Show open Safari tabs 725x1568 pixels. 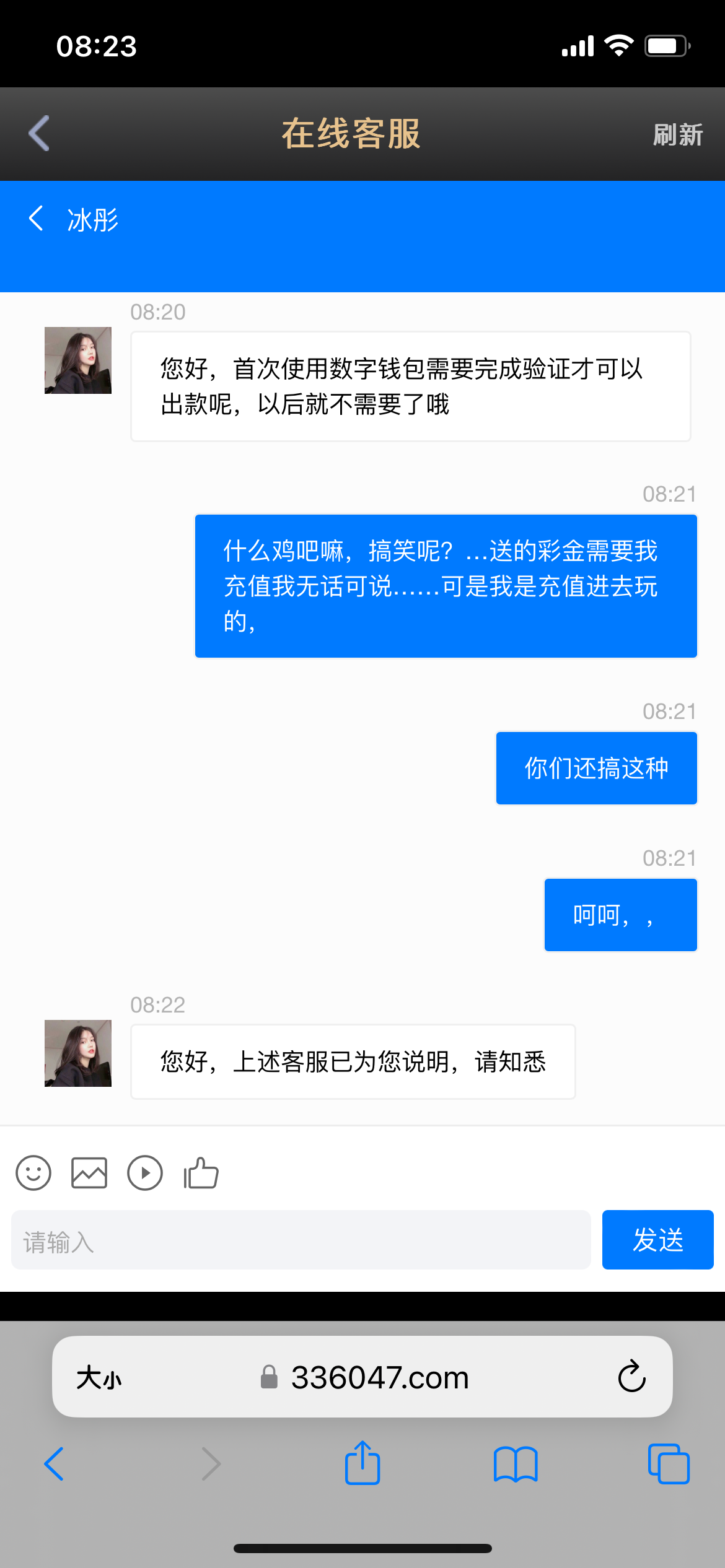pyautogui.click(x=669, y=1464)
